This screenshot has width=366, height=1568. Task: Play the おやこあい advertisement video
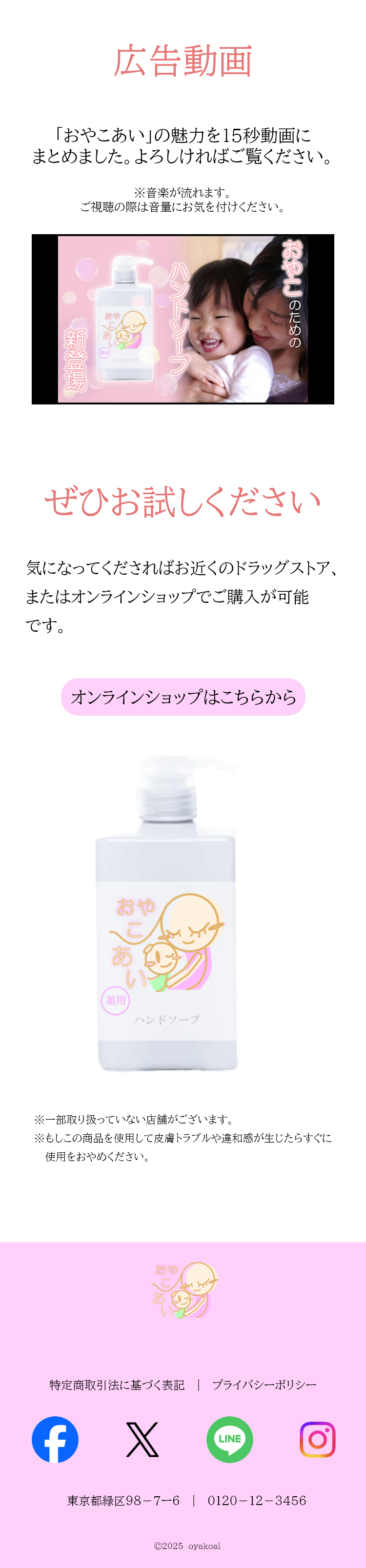click(183, 319)
